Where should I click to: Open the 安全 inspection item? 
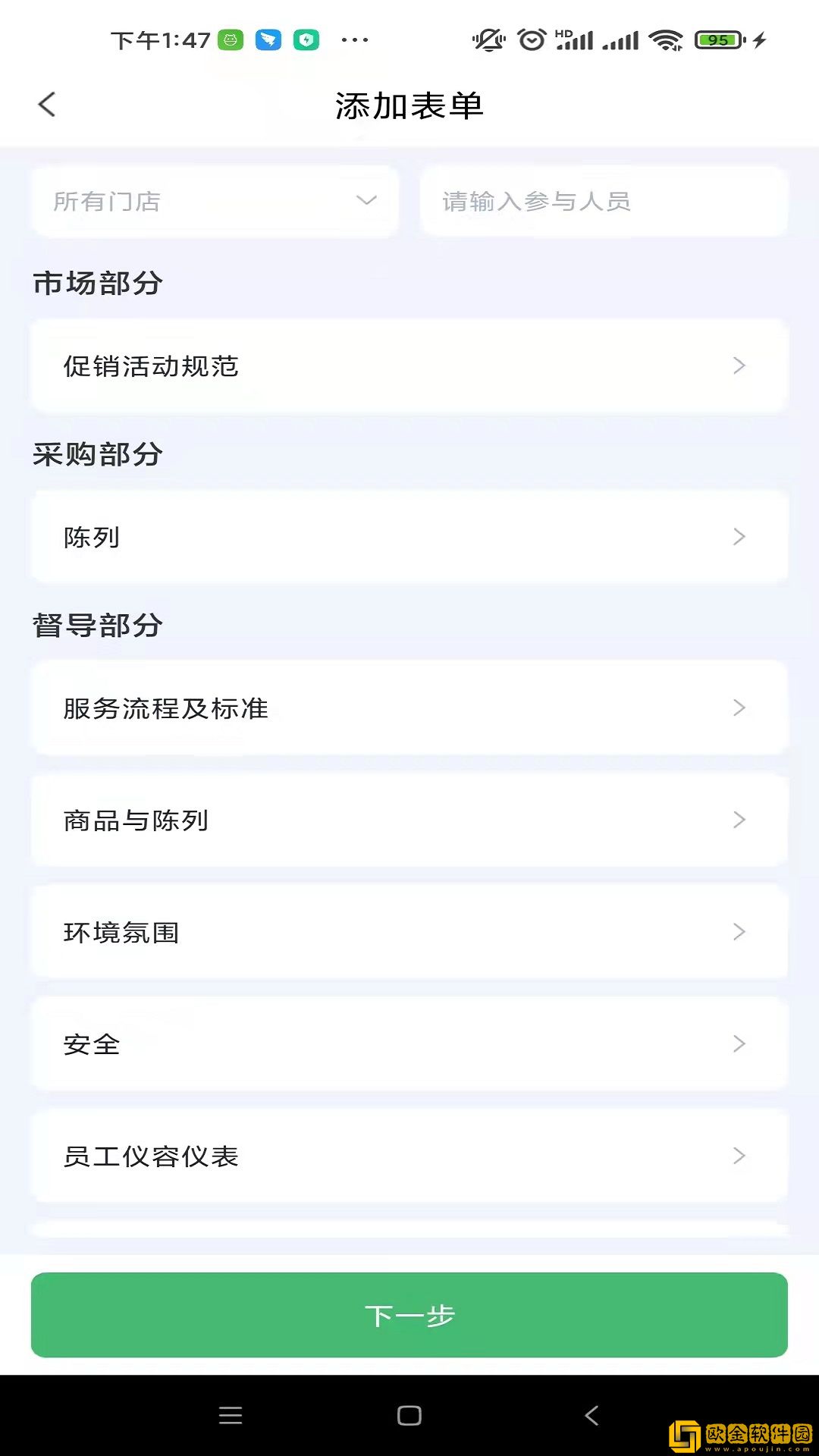409,1044
